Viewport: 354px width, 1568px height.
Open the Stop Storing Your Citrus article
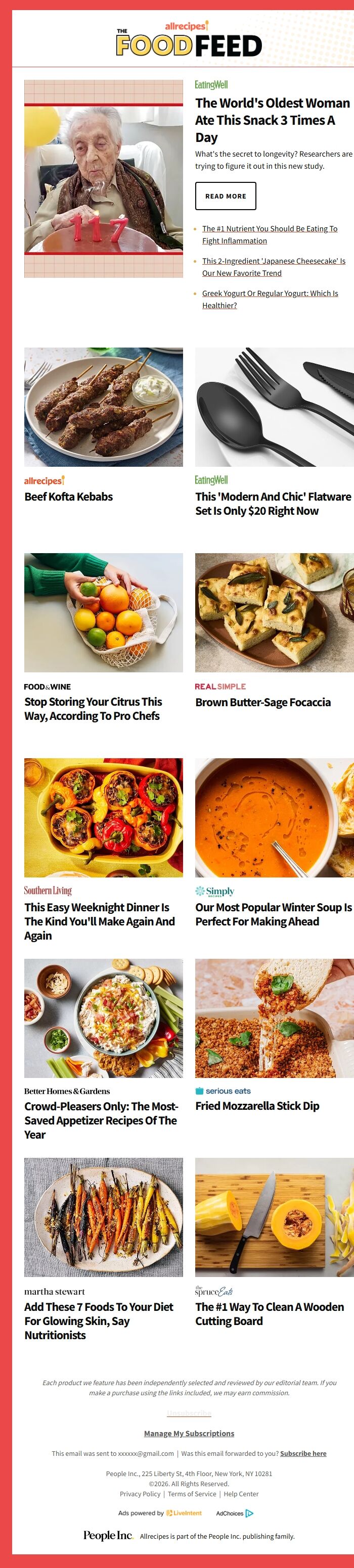[x=93, y=709]
